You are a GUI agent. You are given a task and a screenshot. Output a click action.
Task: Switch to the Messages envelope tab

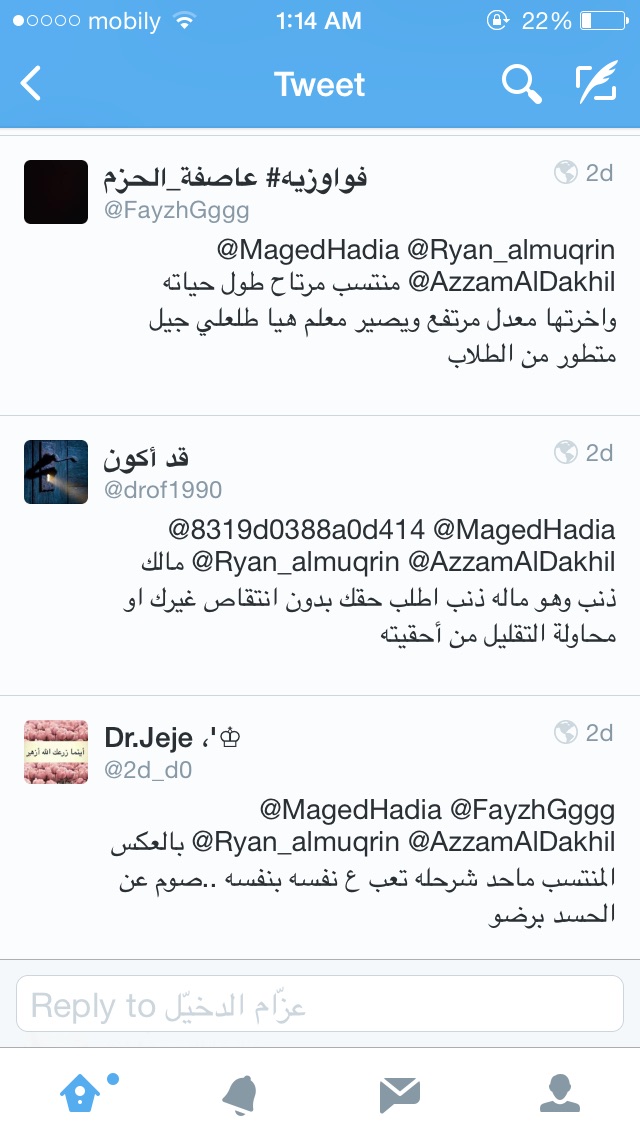tap(399, 1095)
